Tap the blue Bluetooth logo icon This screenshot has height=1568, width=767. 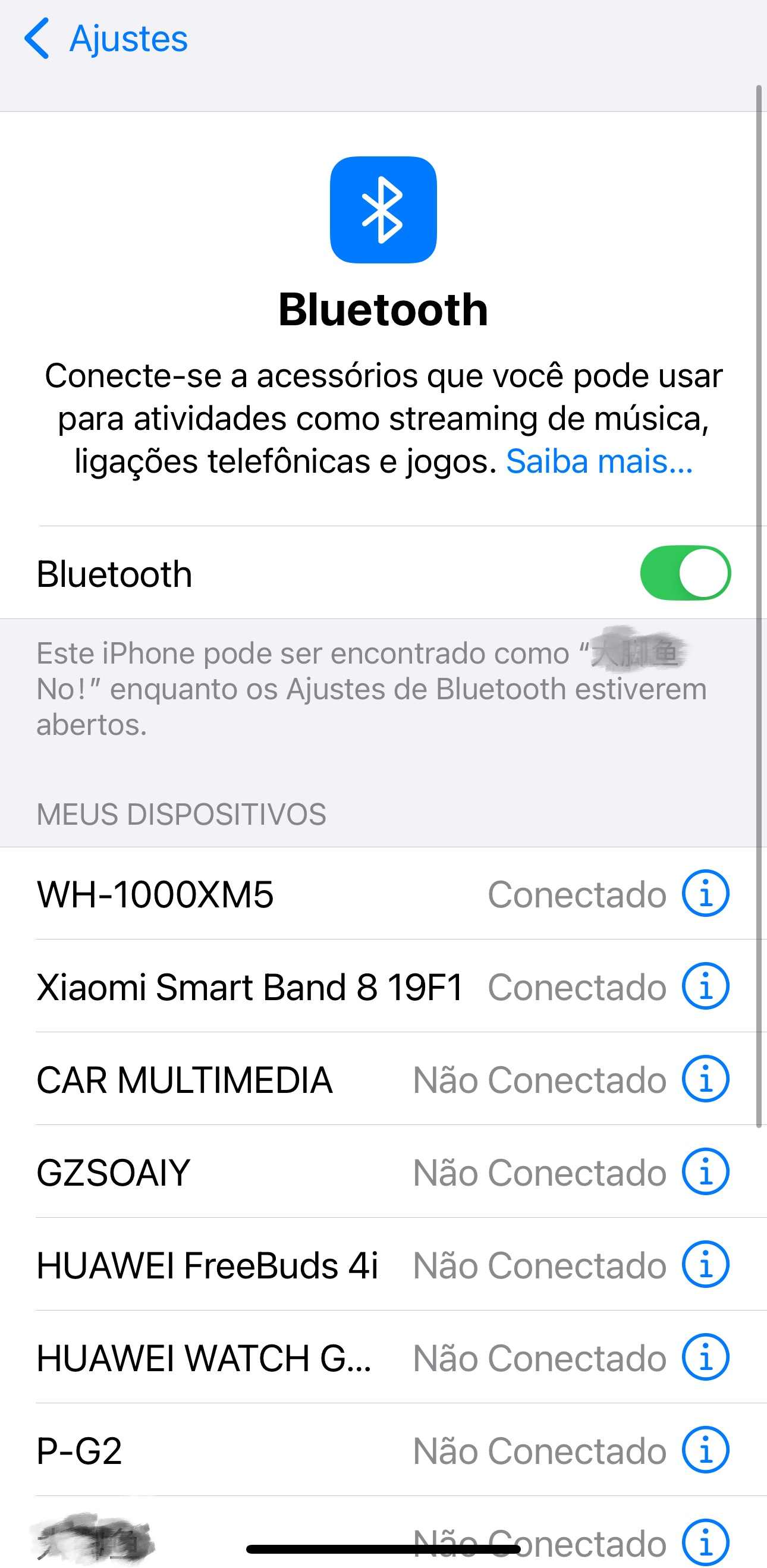(383, 209)
